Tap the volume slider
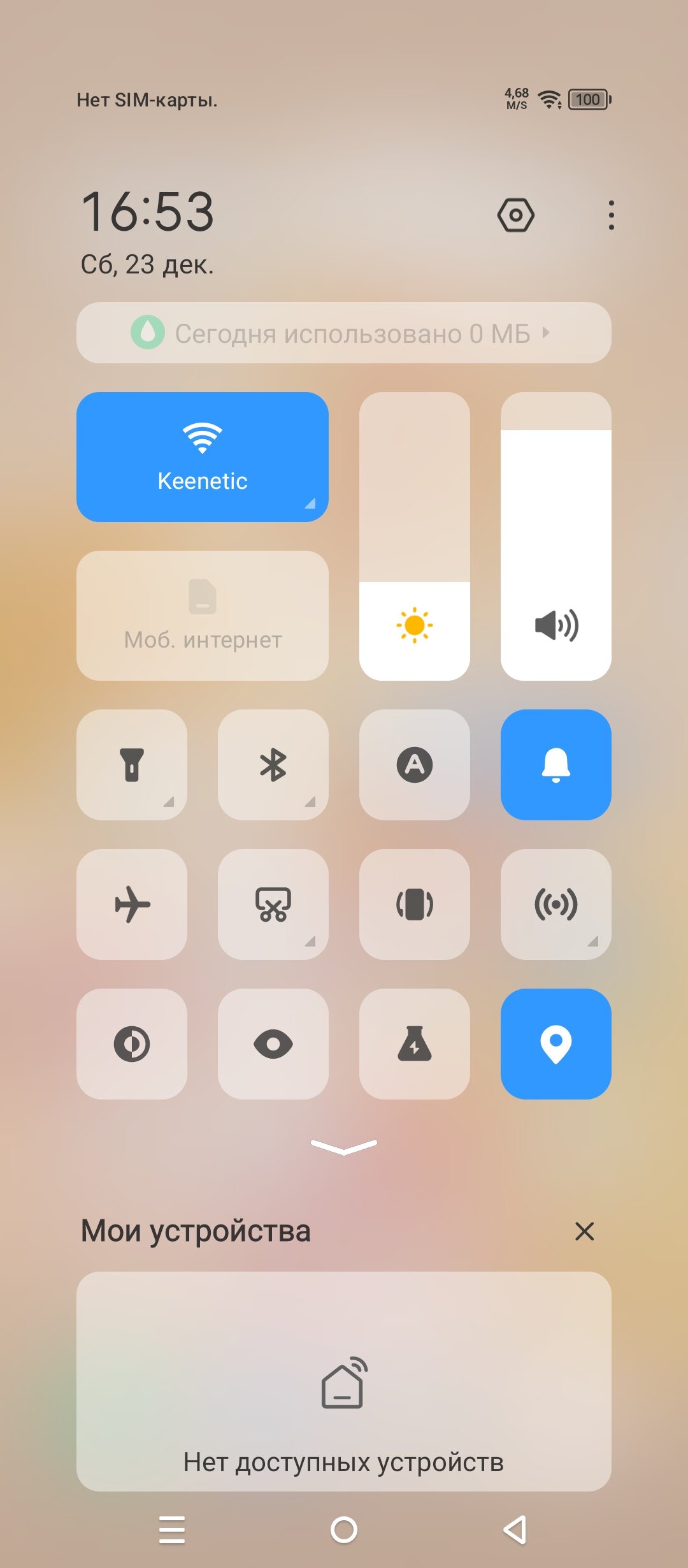The width and height of the screenshot is (688, 1568). (556, 535)
